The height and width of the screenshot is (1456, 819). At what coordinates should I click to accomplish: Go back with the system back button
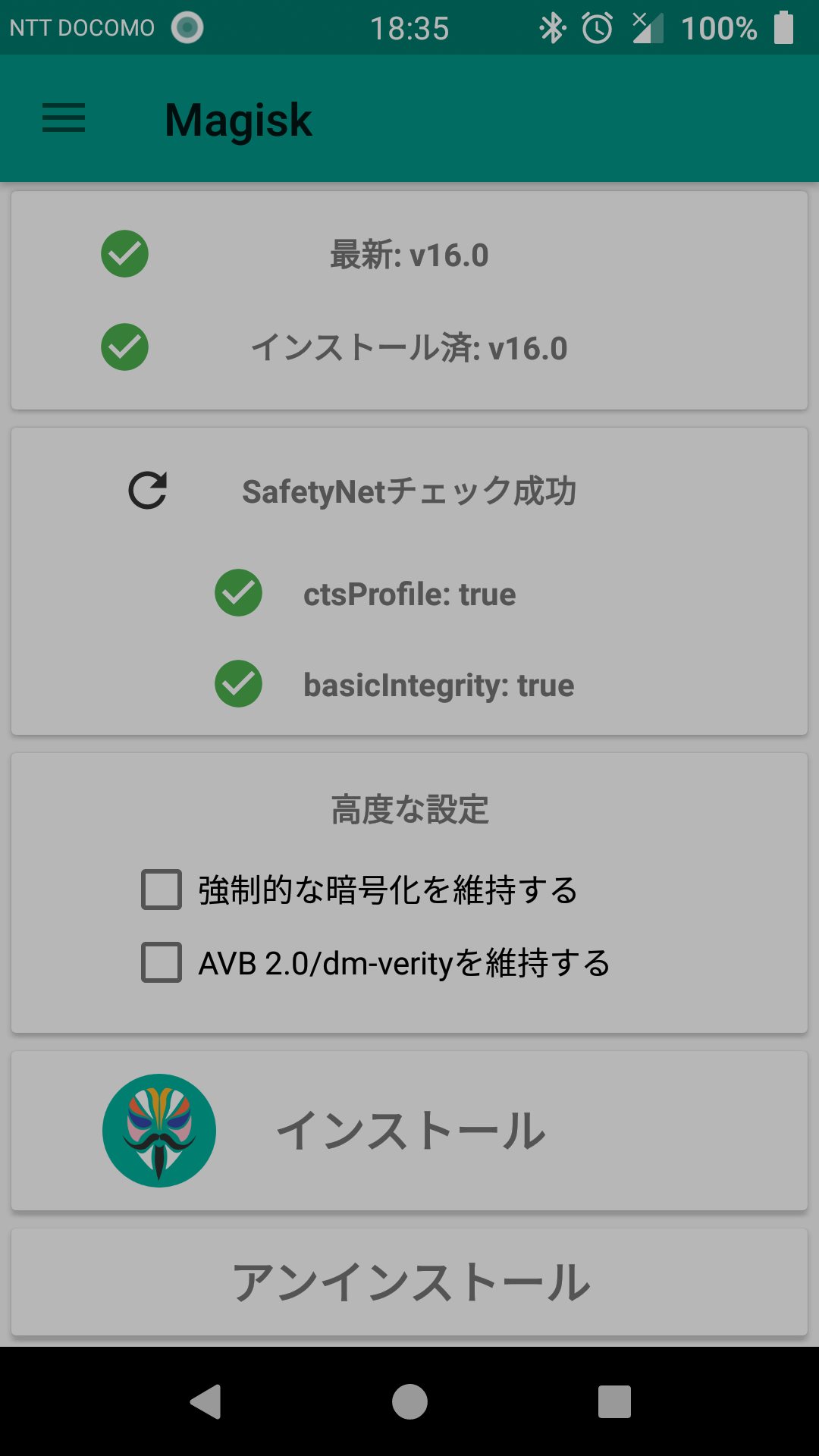pyautogui.click(x=205, y=1401)
